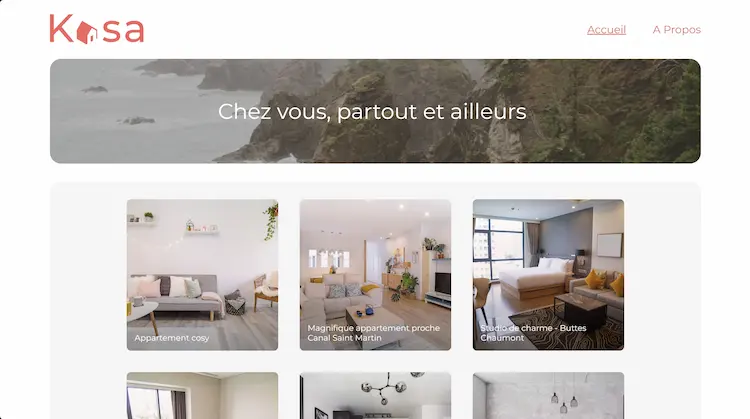Open the A Propos page
The height and width of the screenshot is (419, 750).
click(x=676, y=30)
